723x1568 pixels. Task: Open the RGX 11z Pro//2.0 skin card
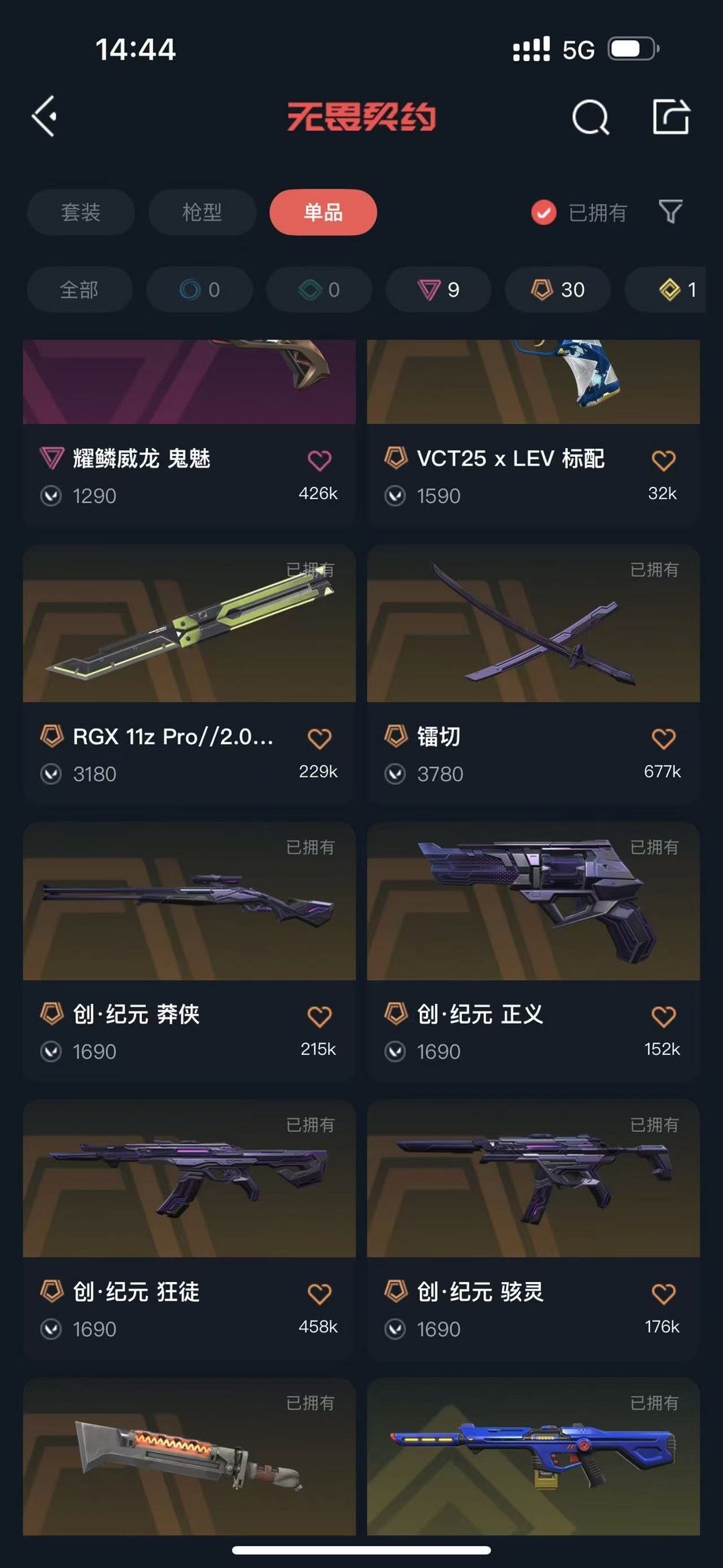click(x=189, y=674)
